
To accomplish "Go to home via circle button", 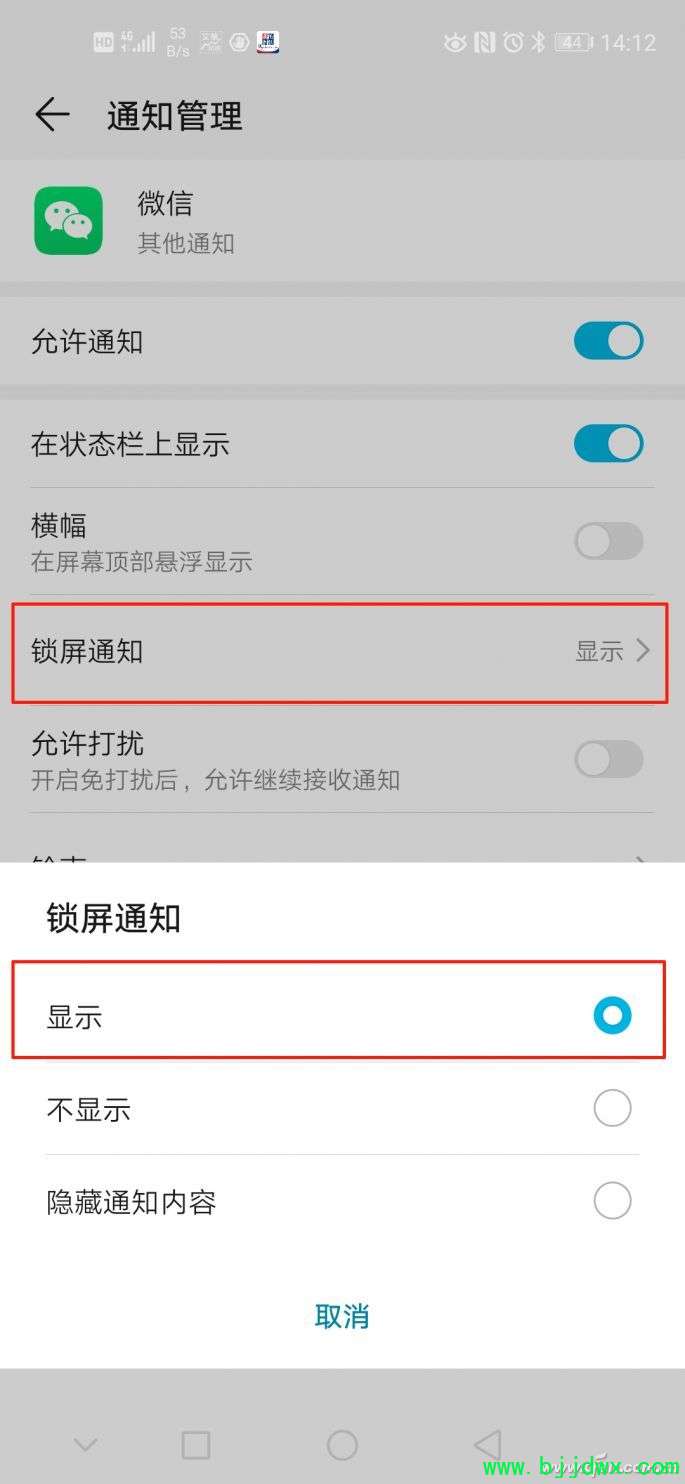I will pos(342,1444).
